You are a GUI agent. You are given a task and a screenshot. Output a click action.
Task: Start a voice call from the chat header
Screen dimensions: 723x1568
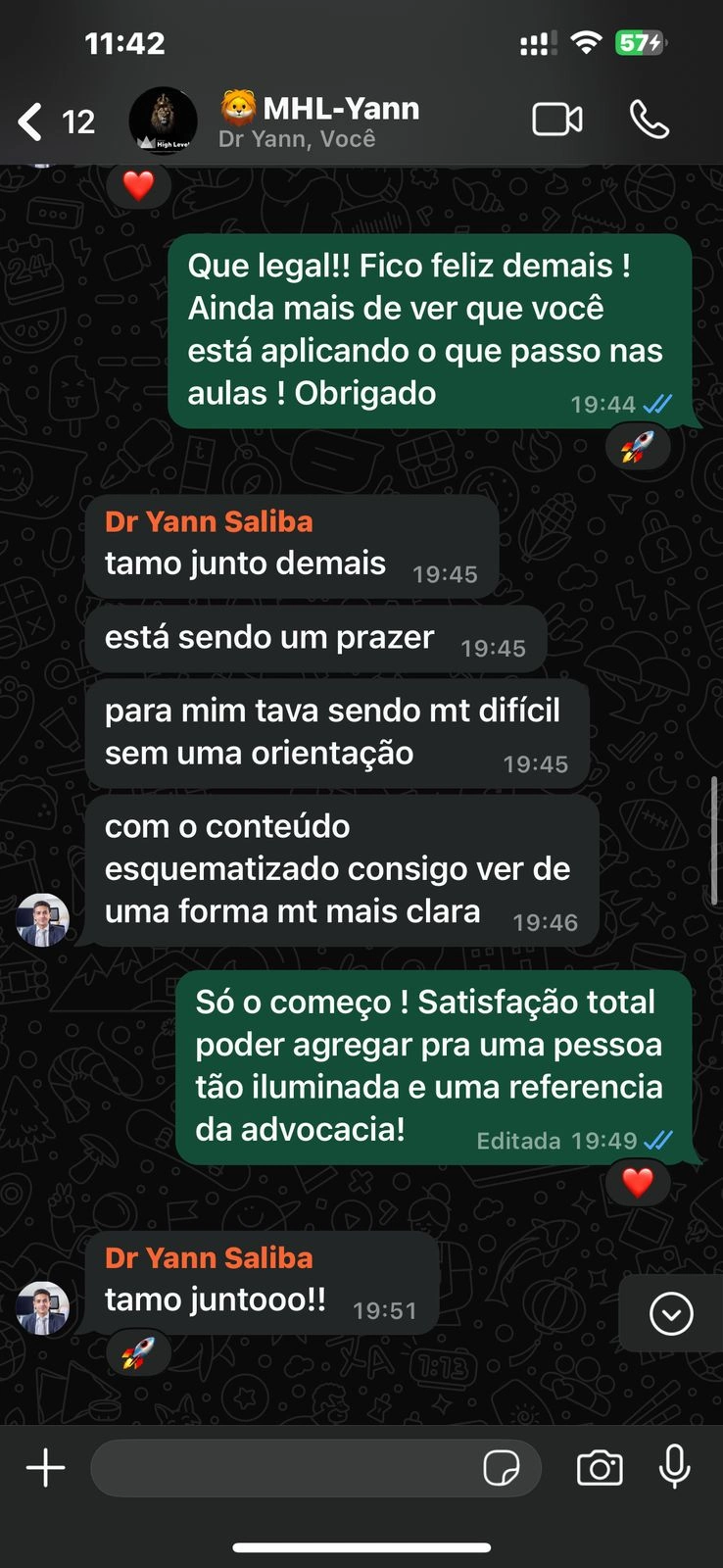(650, 119)
